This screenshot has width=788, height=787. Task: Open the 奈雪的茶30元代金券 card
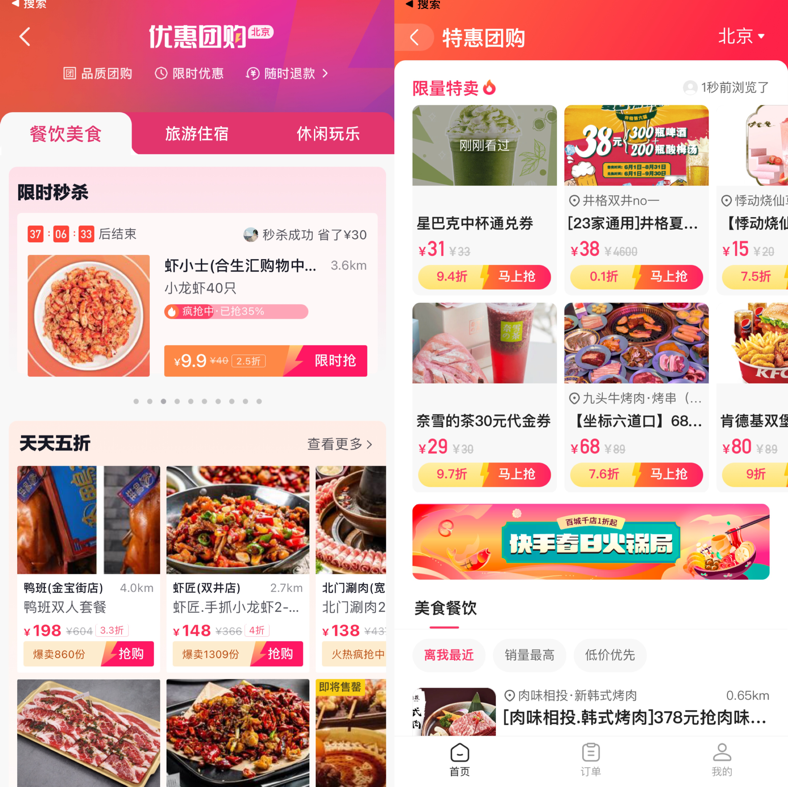point(484,397)
